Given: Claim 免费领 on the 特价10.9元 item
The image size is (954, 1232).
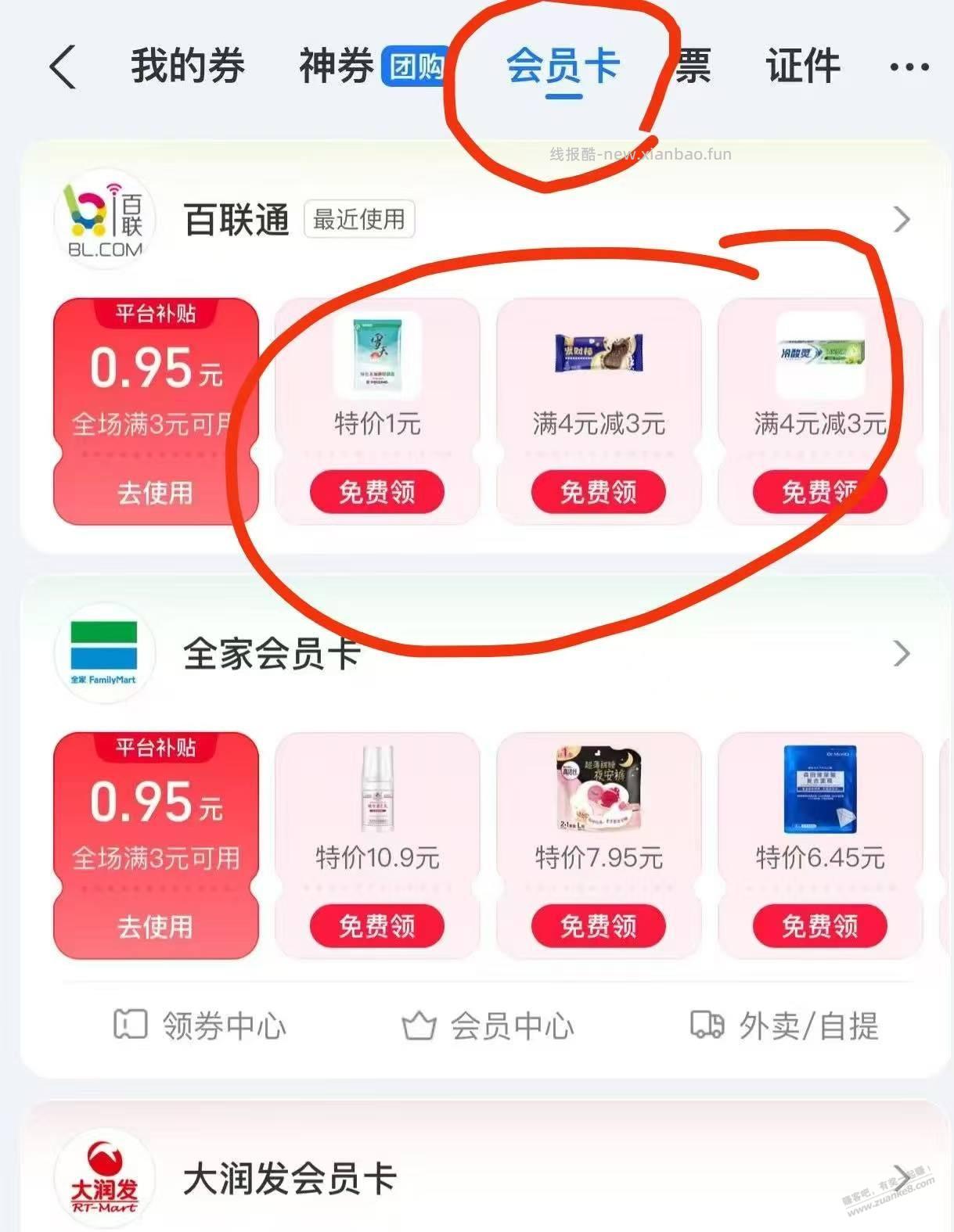Looking at the screenshot, I should tap(378, 925).
